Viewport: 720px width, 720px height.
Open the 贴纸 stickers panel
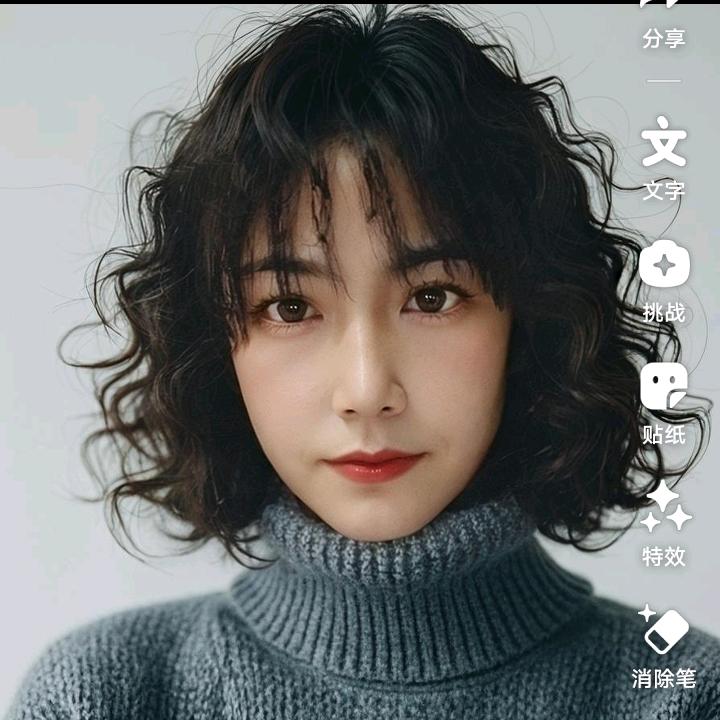[664, 404]
